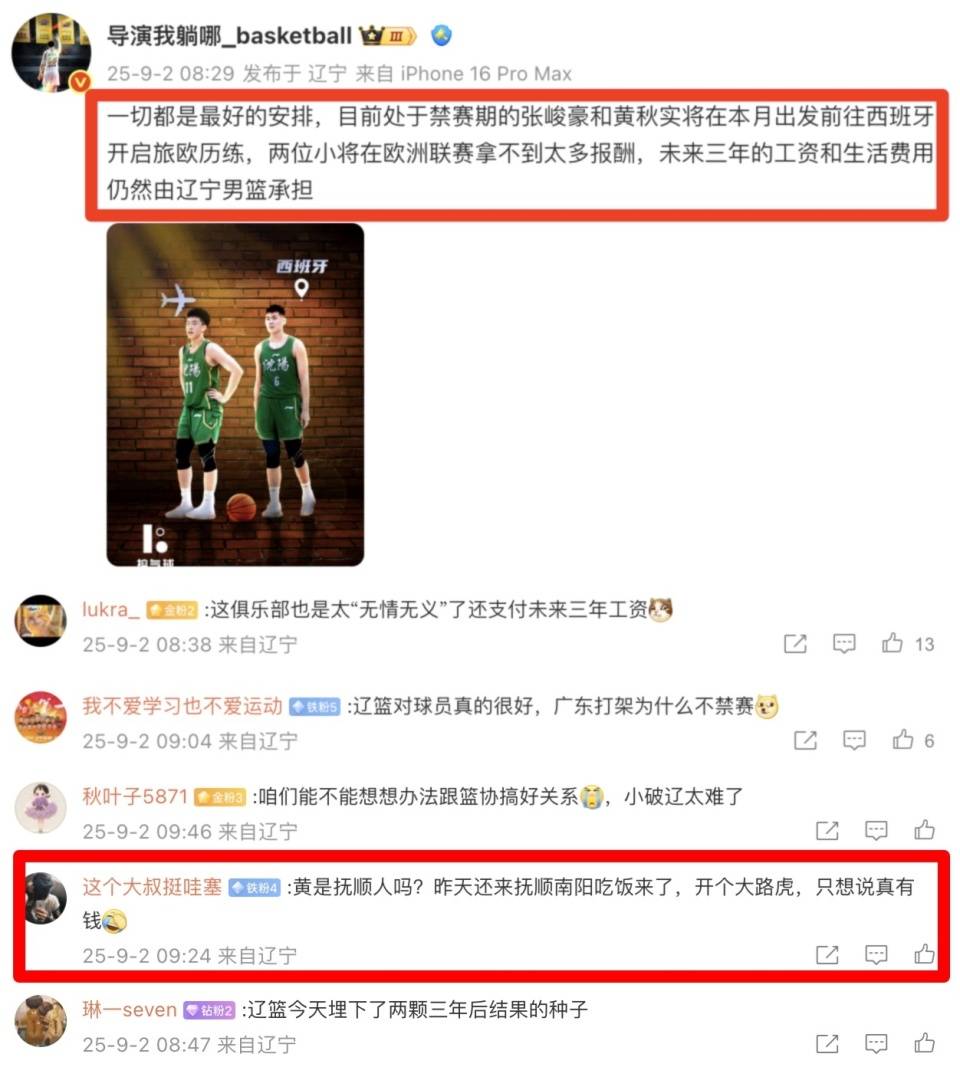
Task: Reply to lukra_'s comment
Action: (845, 643)
